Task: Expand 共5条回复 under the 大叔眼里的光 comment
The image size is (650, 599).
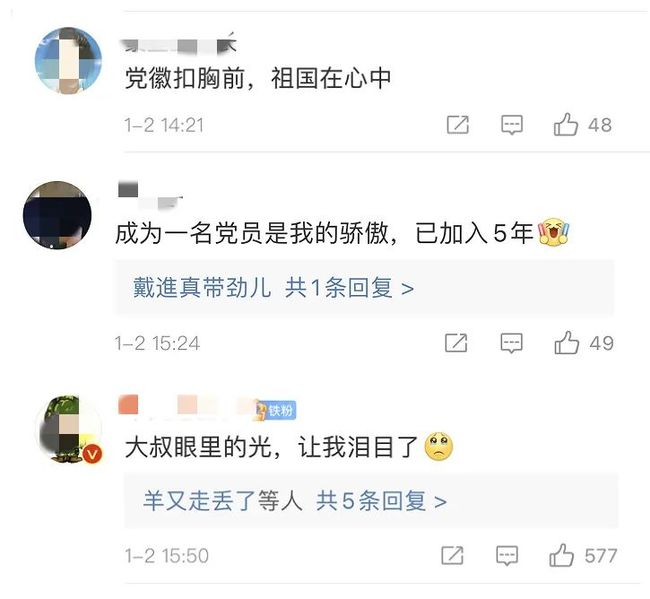Action: [x=381, y=501]
